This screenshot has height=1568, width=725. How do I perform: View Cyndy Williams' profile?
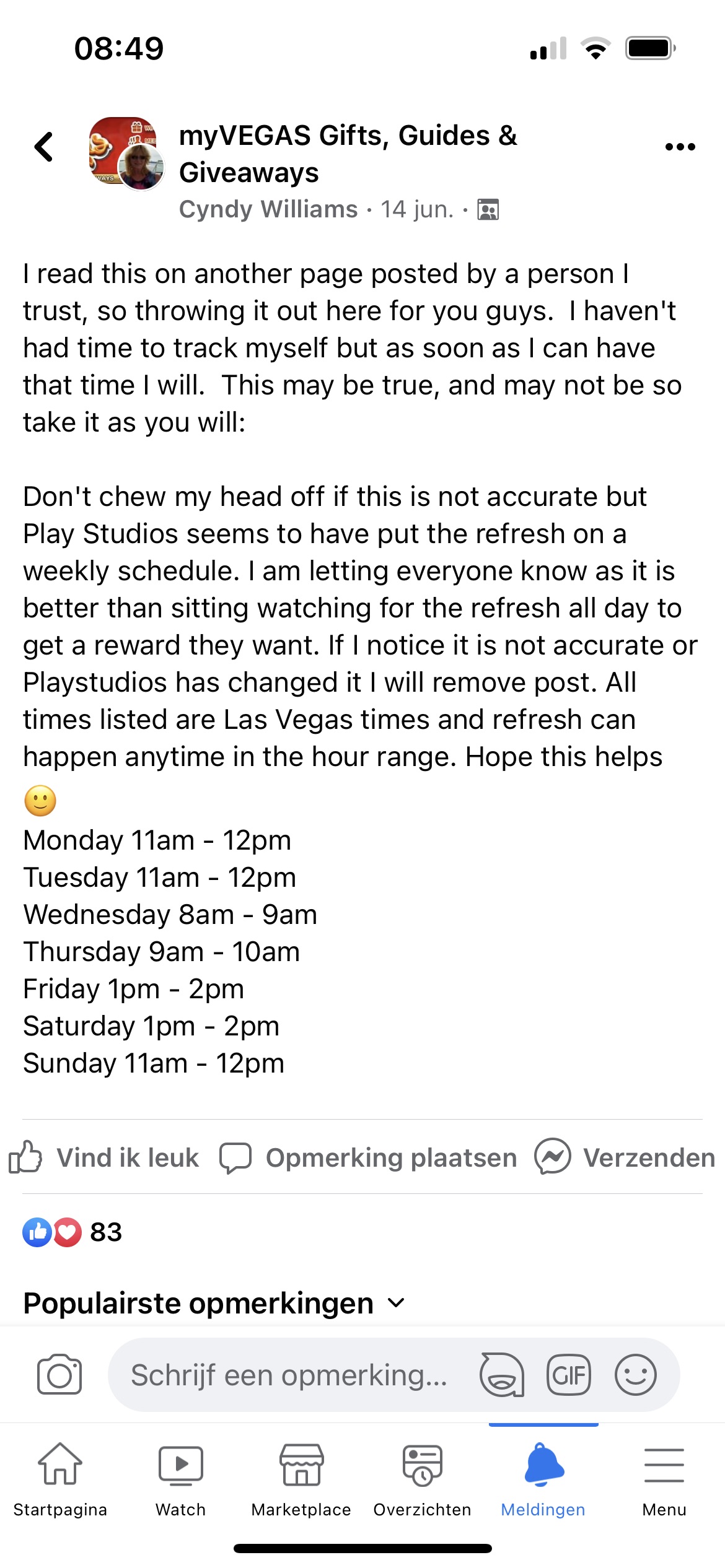(268, 209)
